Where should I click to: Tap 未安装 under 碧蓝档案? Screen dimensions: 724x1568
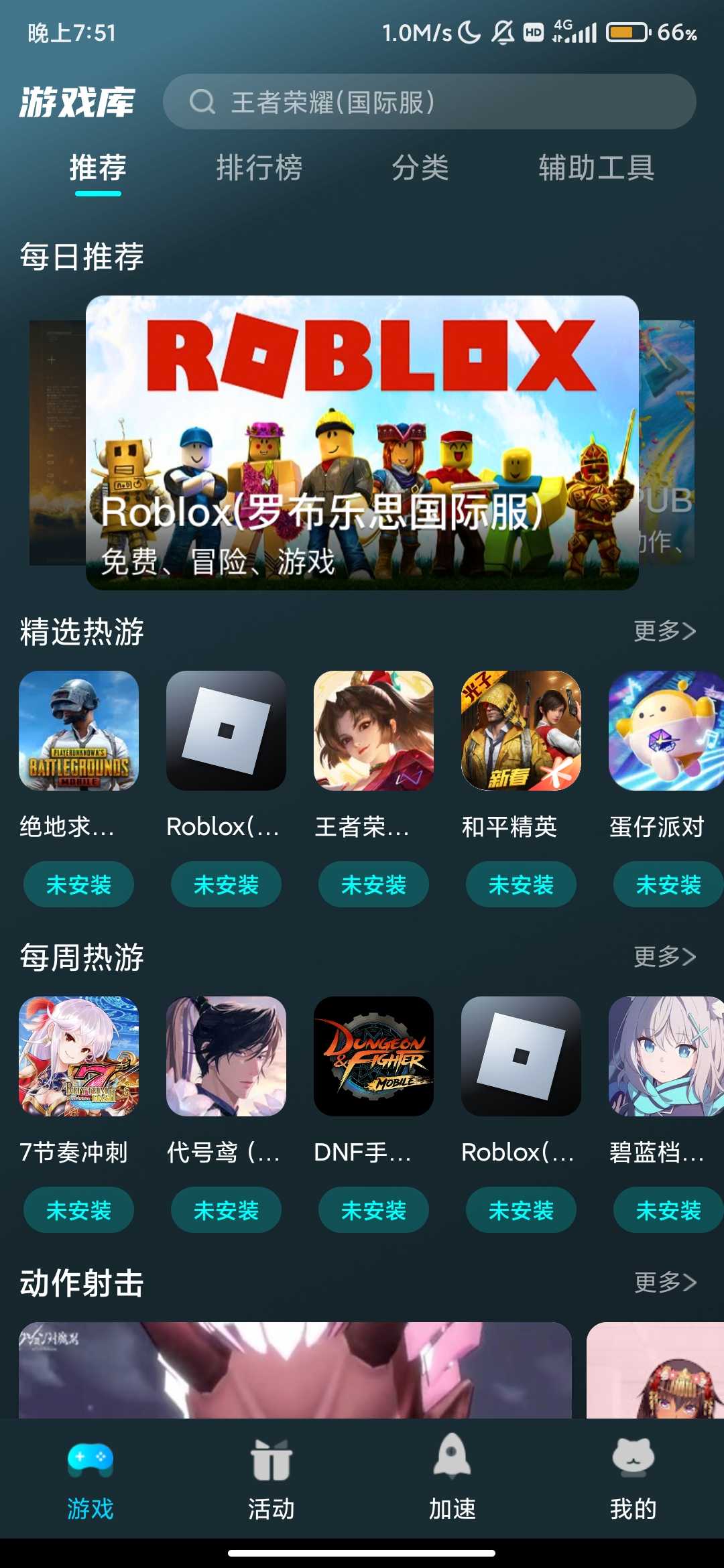[667, 1210]
